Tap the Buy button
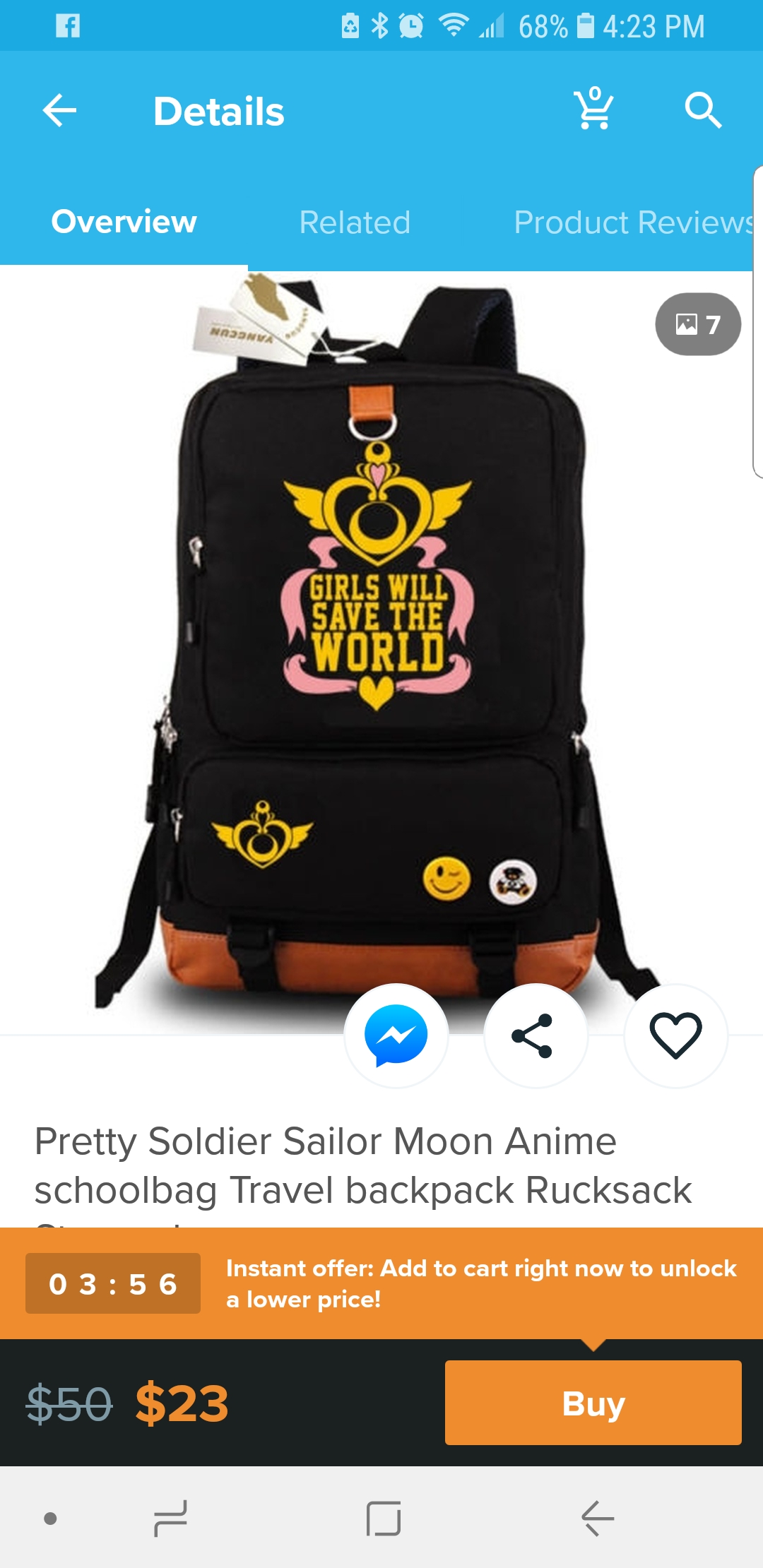This screenshot has height=1568, width=763. tap(593, 1403)
